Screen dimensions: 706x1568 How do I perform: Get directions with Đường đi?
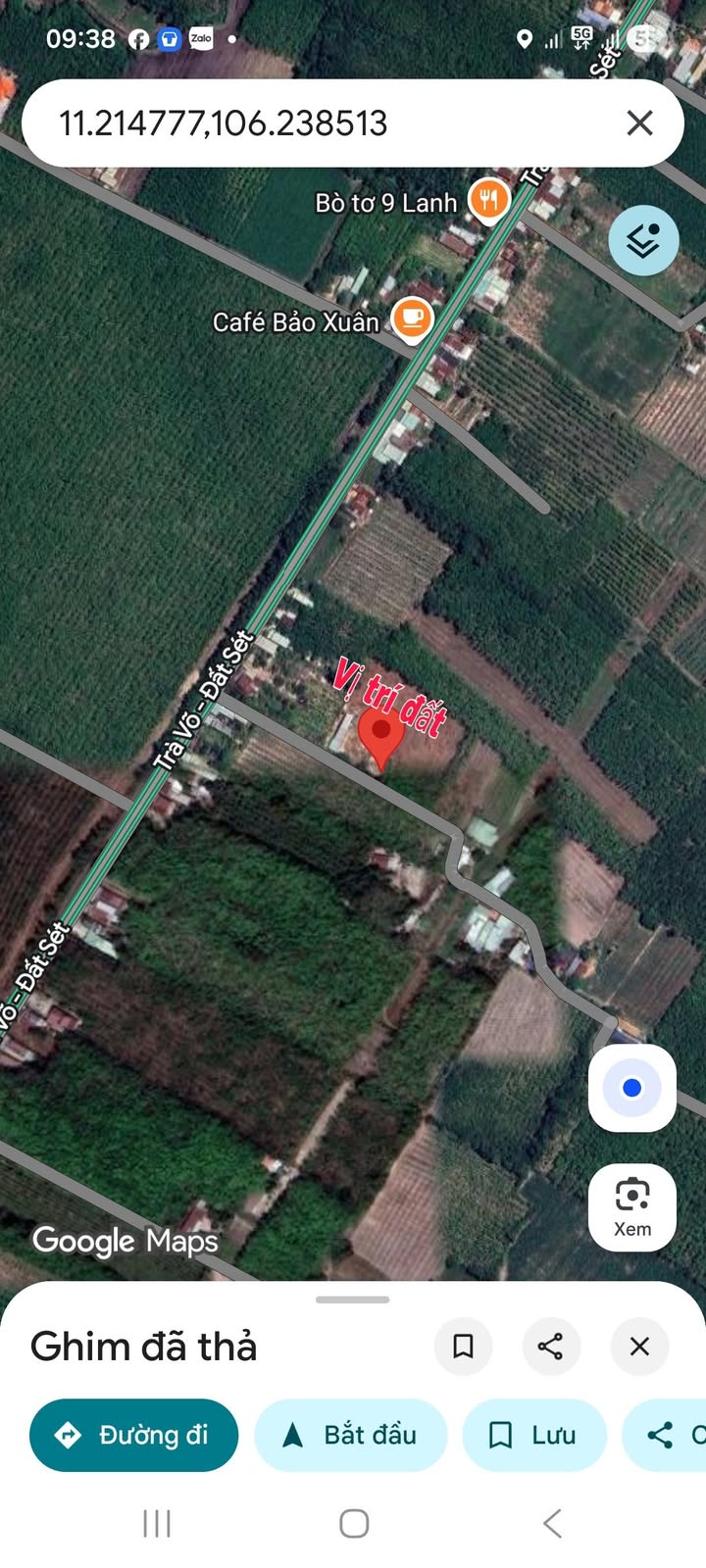tap(134, 1435)
